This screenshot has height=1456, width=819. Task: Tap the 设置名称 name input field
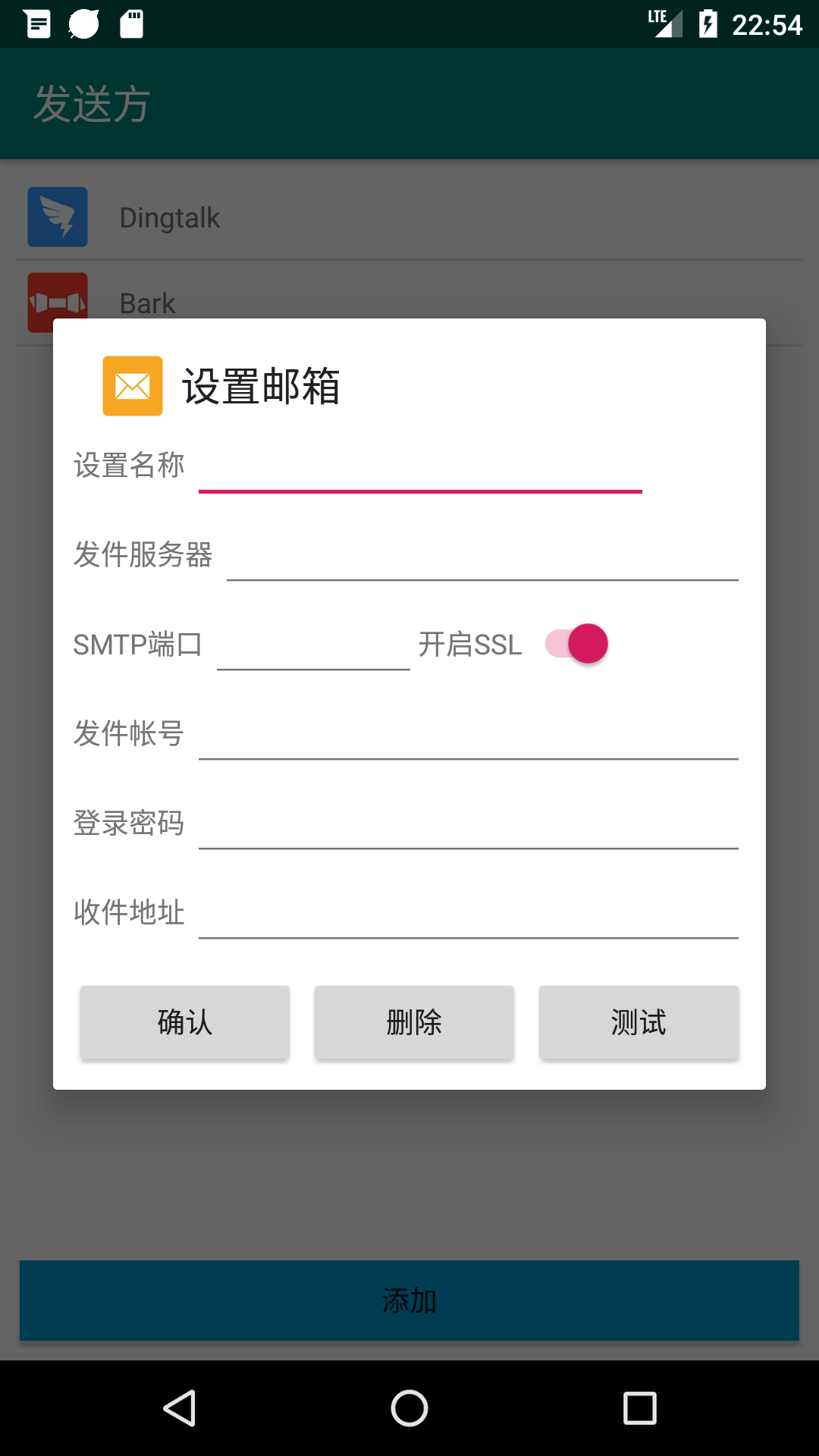pos(420,466)
